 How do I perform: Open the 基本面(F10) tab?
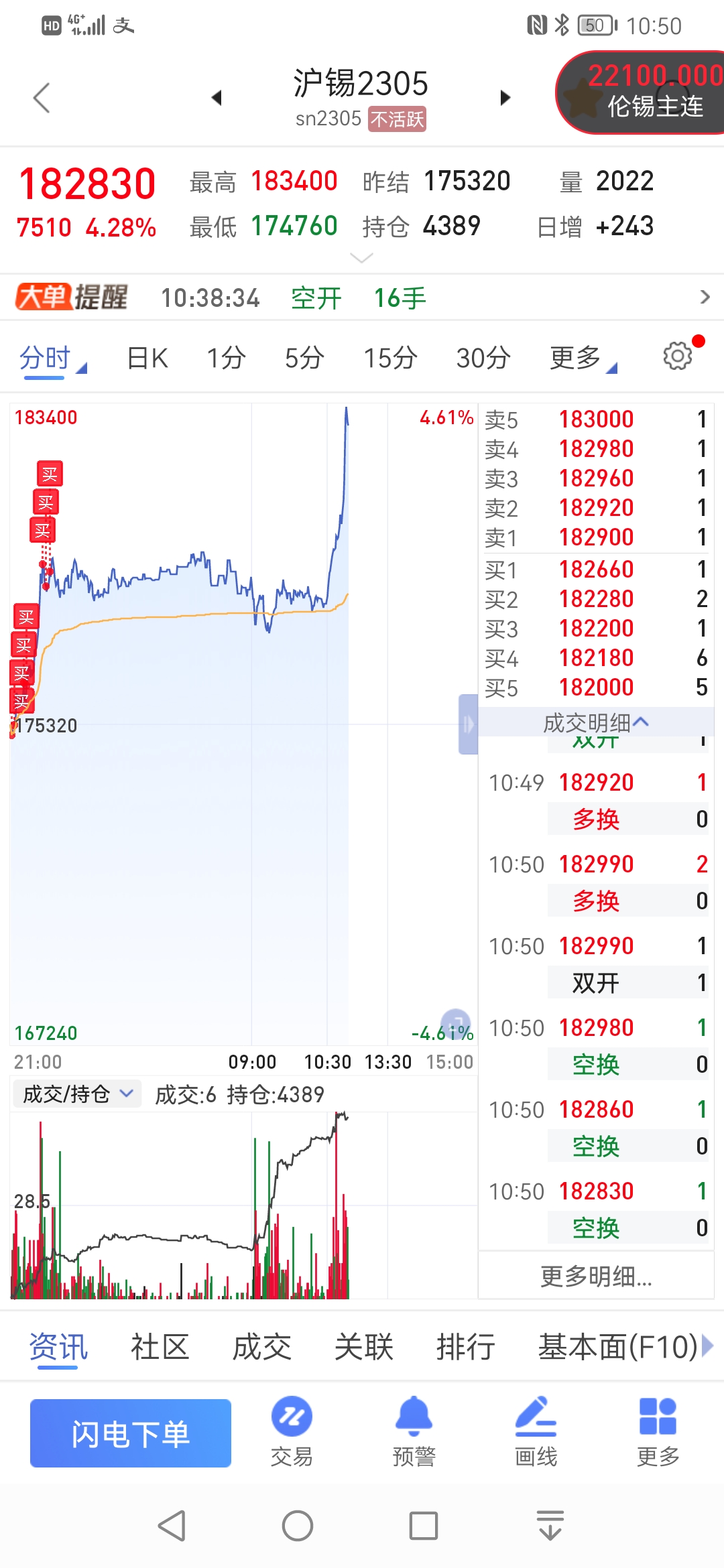(617, 1347)
